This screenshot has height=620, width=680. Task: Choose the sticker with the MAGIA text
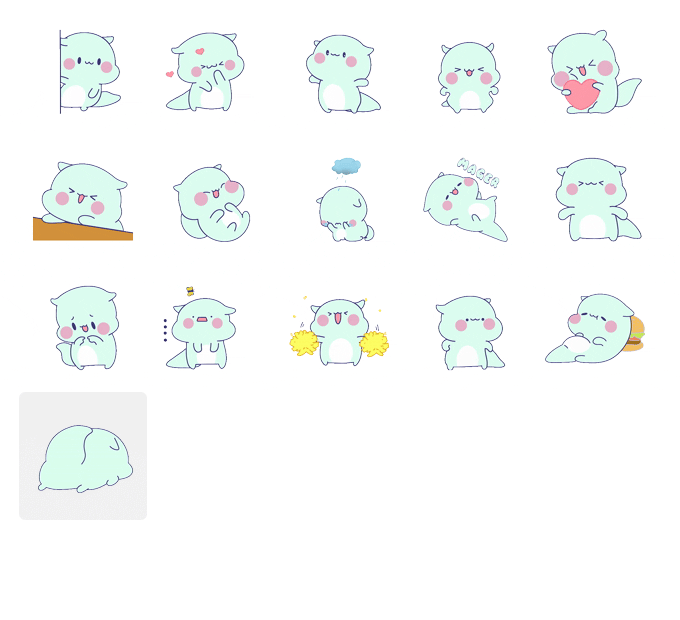tap(465, 200)
